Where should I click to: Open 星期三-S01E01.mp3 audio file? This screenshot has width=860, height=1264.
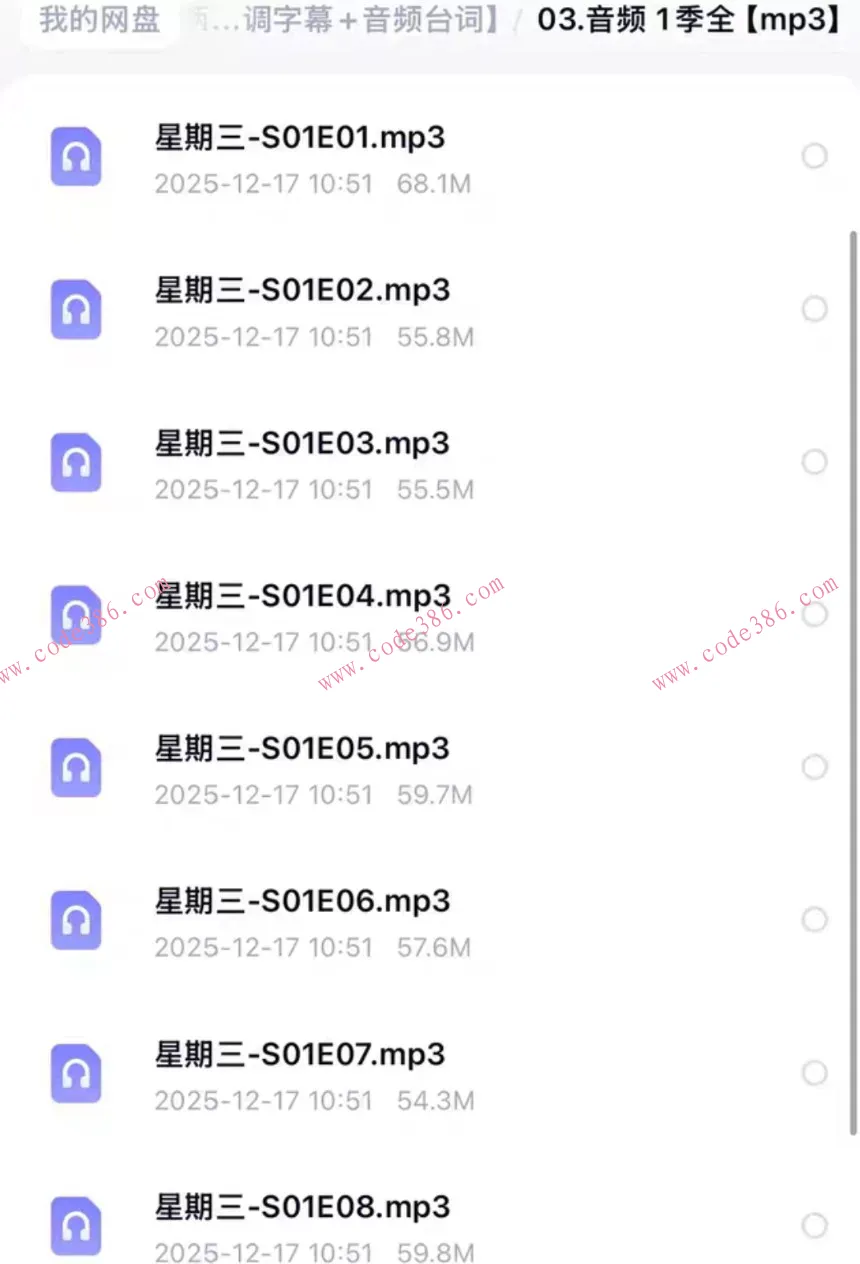click(300, 138)
